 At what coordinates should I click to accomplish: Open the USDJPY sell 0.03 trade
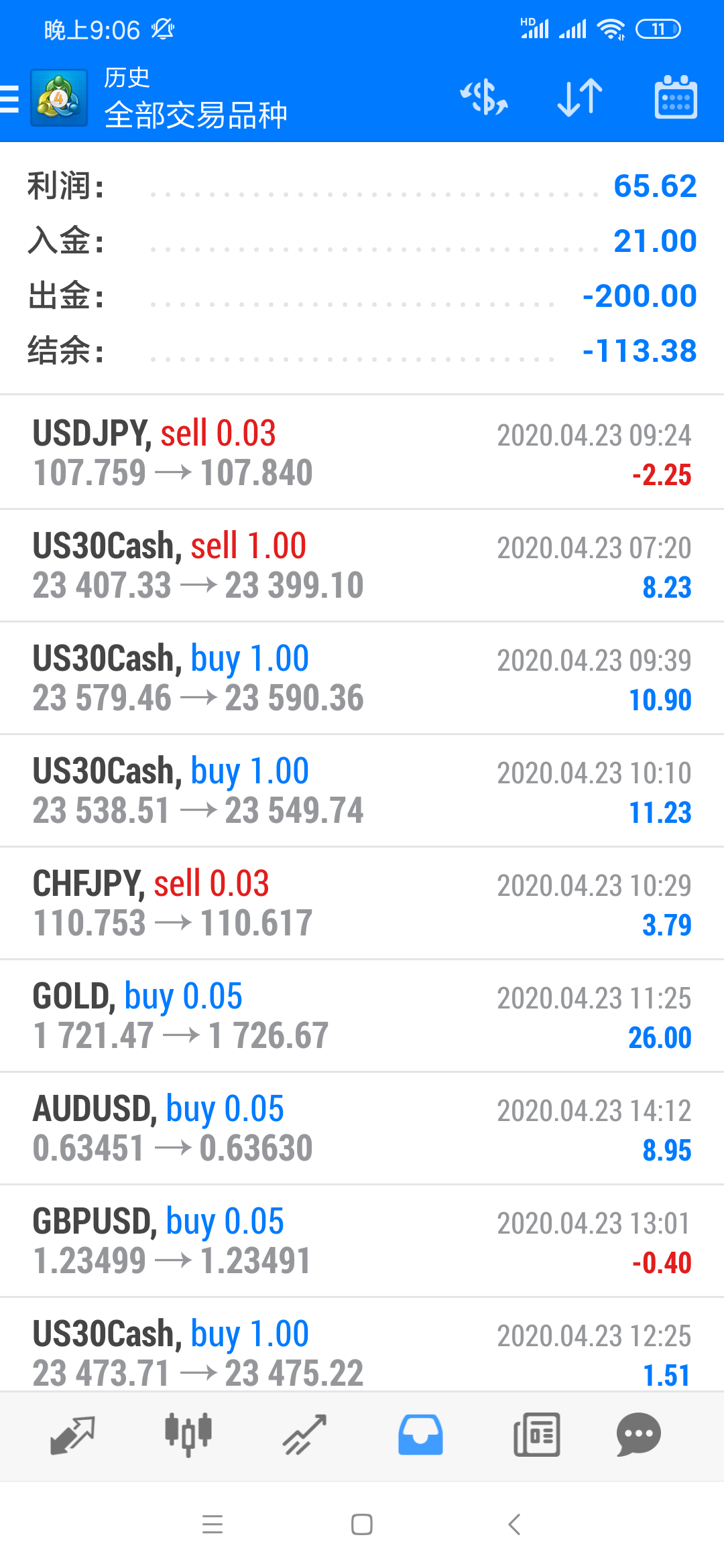point(362,452)
